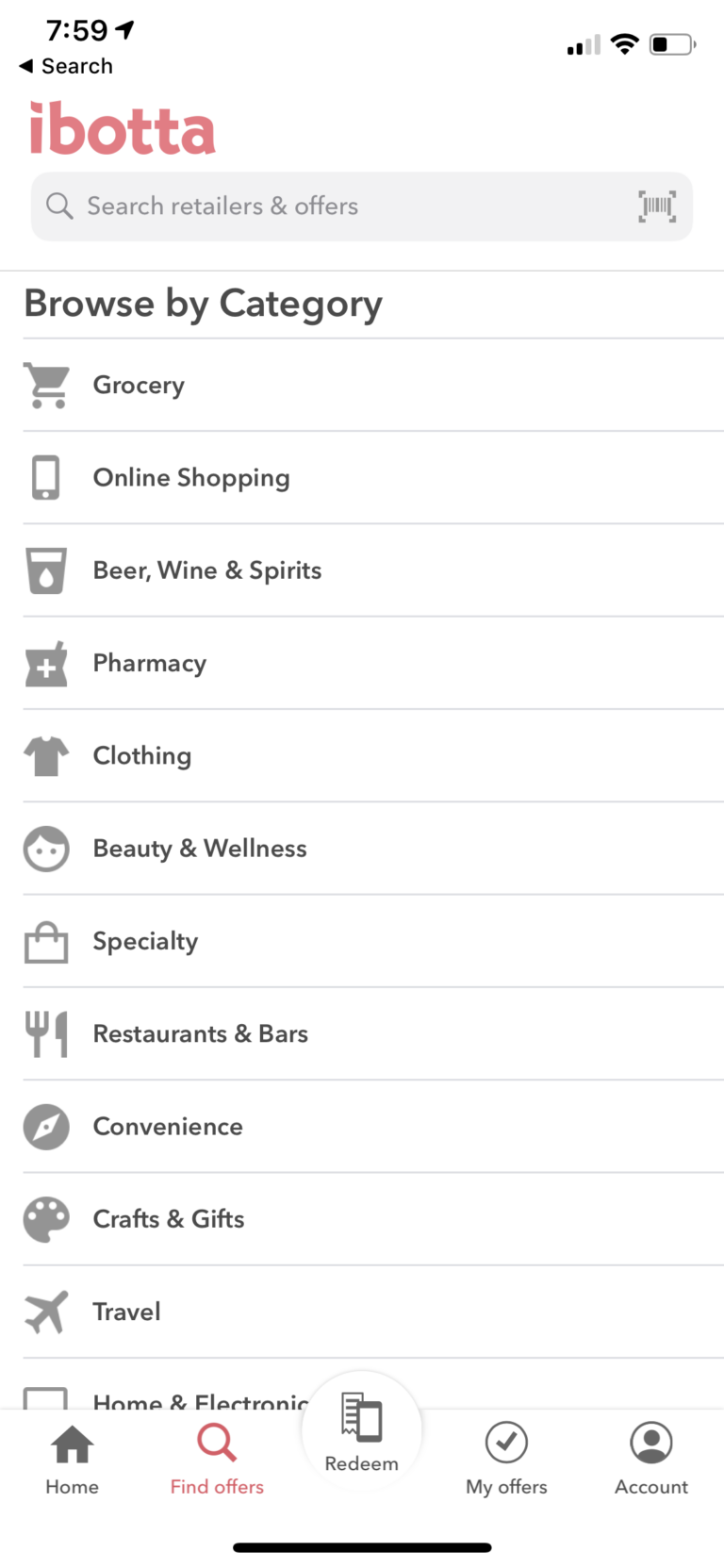Switch to the Home tab

(x=72, y=1459)
